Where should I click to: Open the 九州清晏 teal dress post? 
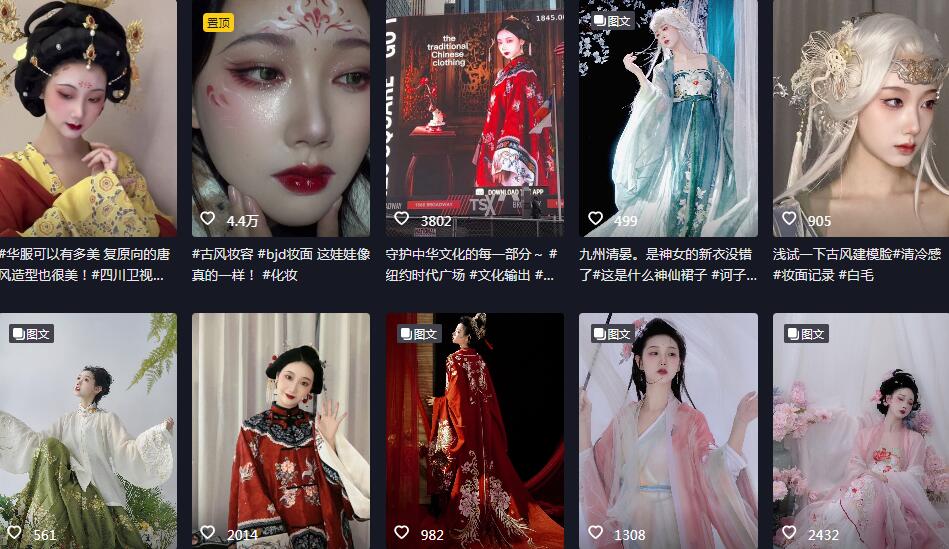(668, 118)
